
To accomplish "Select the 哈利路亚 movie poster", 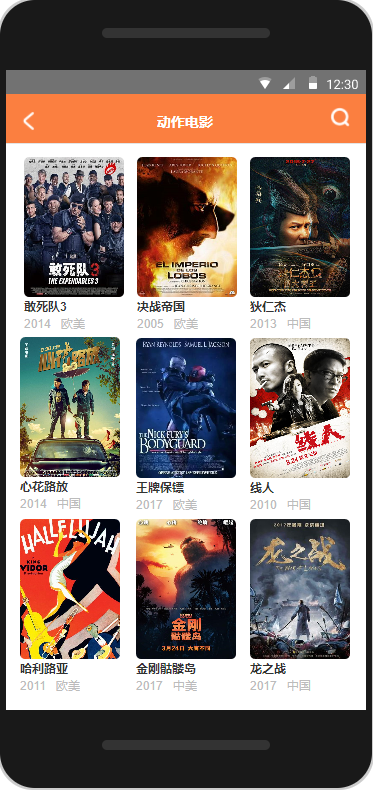I will tap(70, 589).
